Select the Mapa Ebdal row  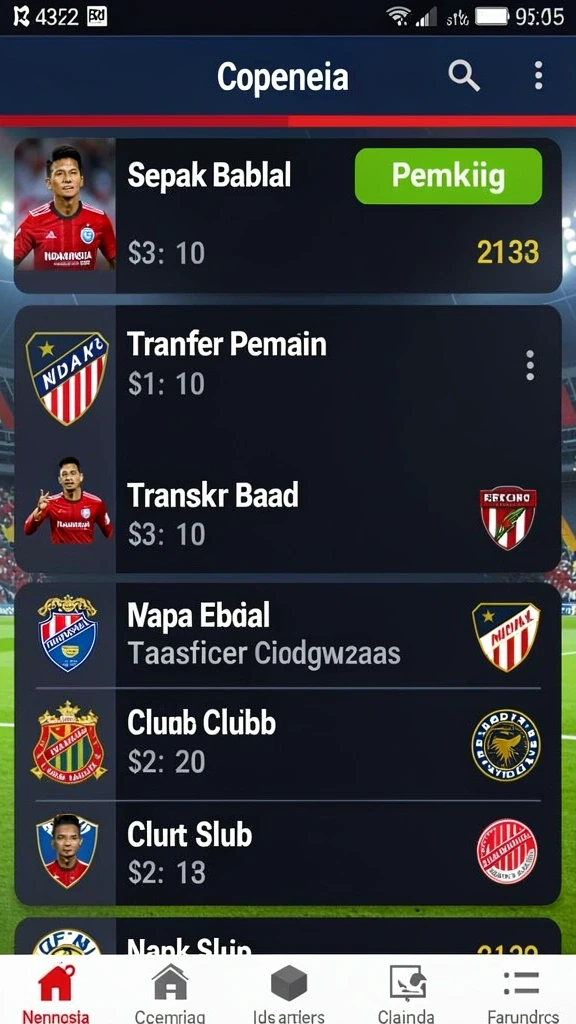pyautogui.click(x=287, y=634)
